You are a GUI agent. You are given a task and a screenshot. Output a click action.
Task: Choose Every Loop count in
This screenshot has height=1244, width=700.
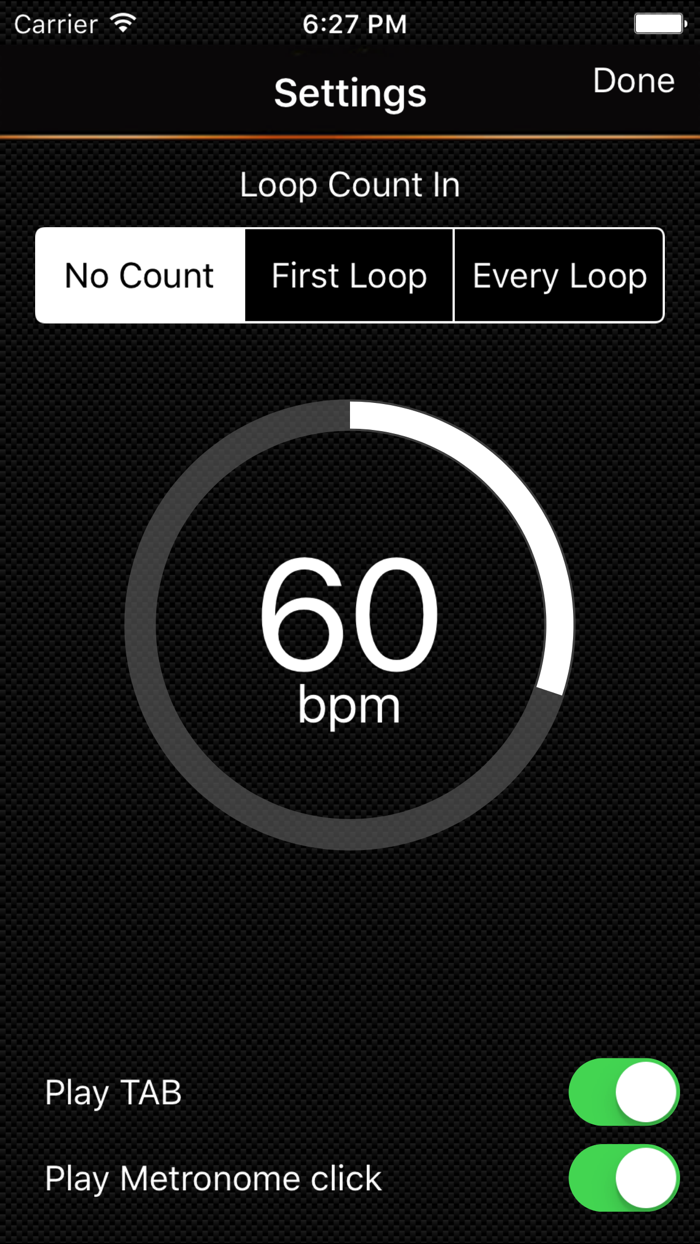coord(559,276)
